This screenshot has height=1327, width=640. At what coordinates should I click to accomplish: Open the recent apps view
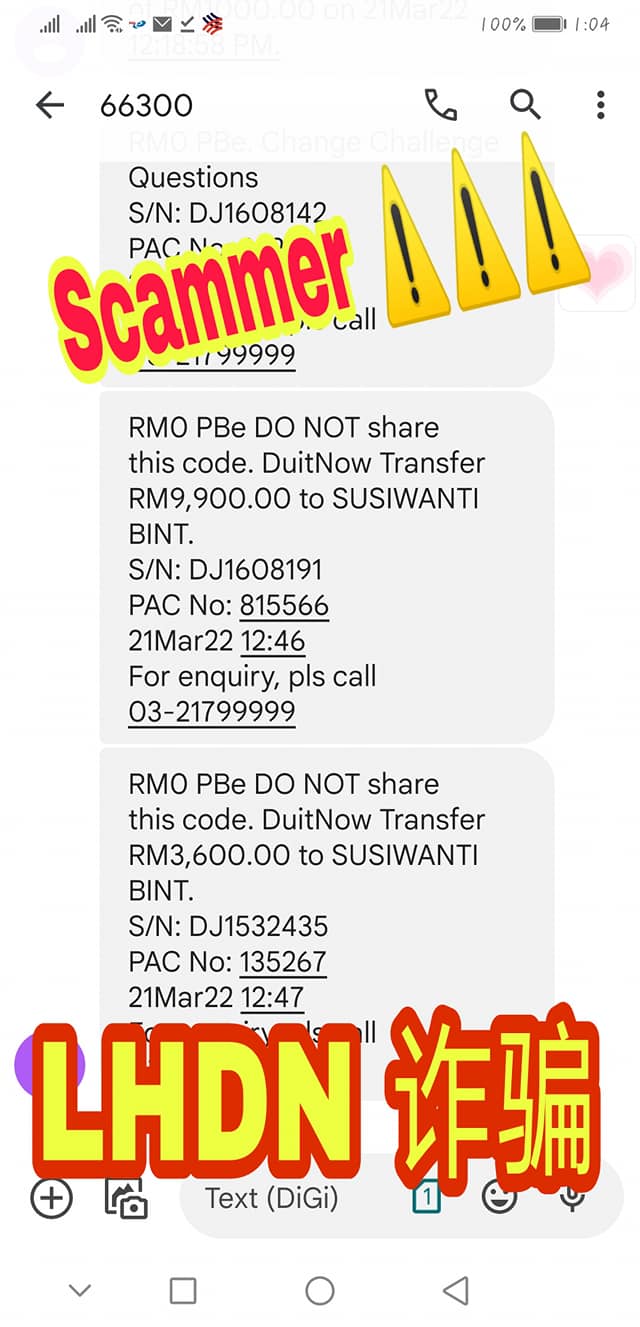(x=183, y=1291)
